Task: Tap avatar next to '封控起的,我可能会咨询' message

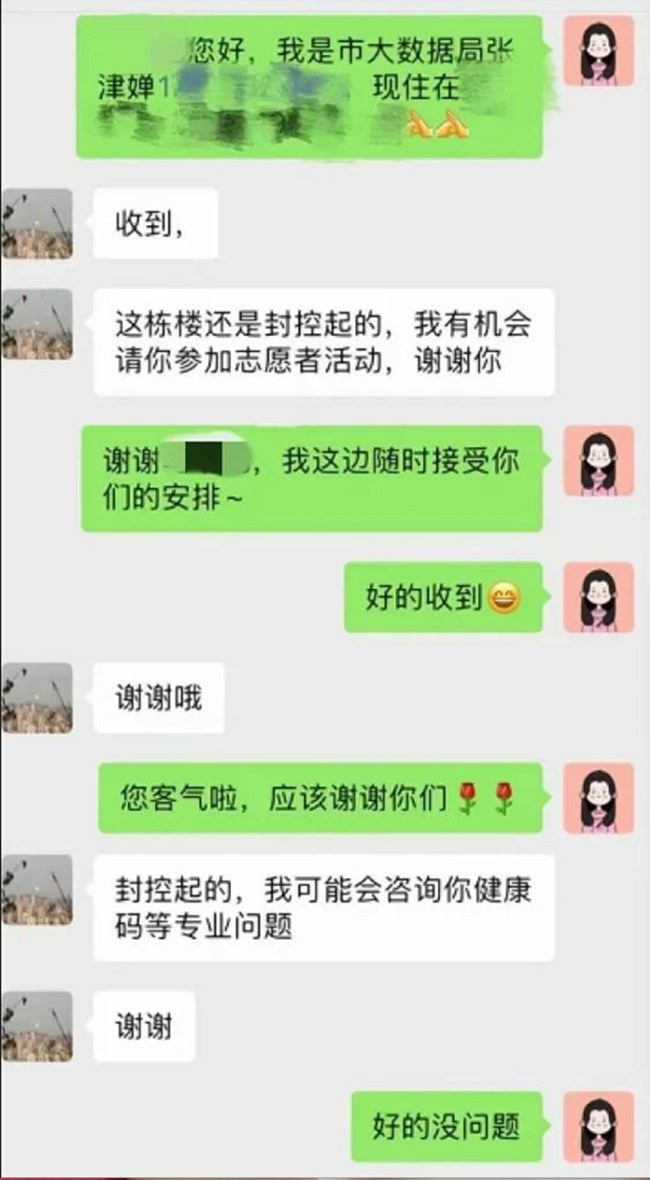Action: click(x=37, y=889)
